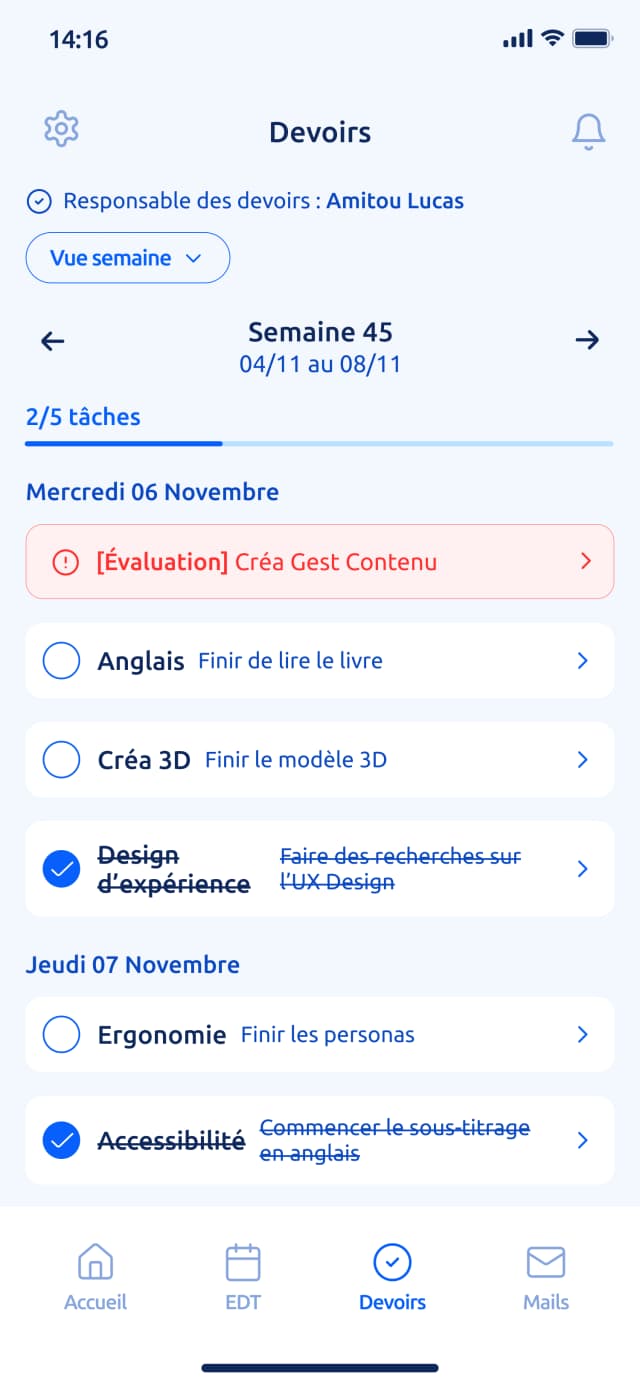Switch to the Accueil tab
Image resolution: width=640 pixels, height=1386 pixels.
(96, 1277)
